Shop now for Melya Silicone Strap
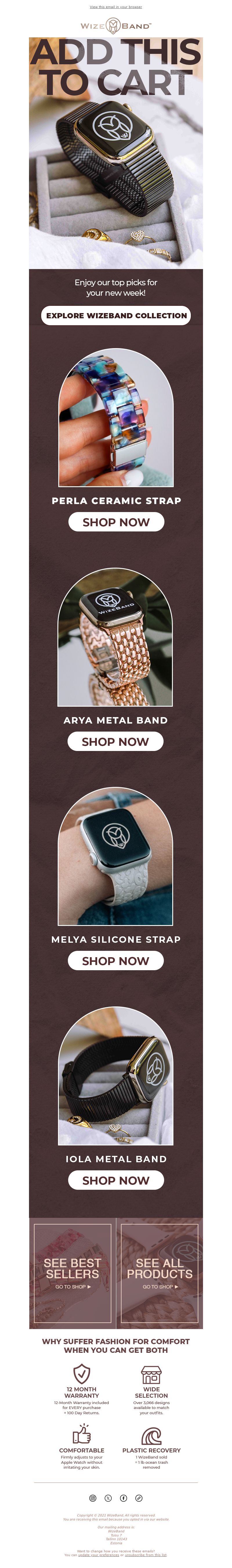232x1568 pixels. point(115,960)
